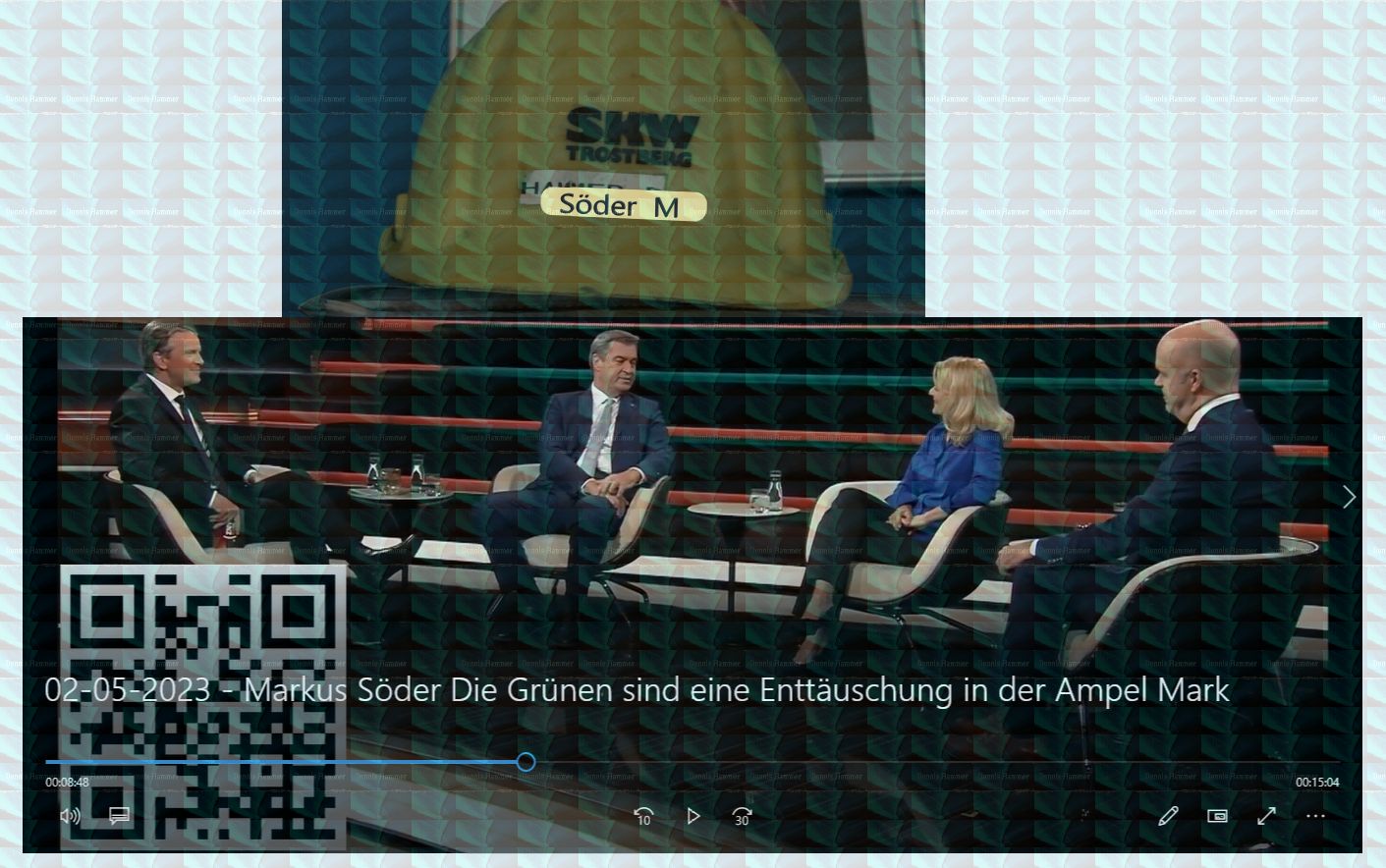1386x868 pixels.
Task: Open subtitles and captions menu
Action: coord(119,816)
